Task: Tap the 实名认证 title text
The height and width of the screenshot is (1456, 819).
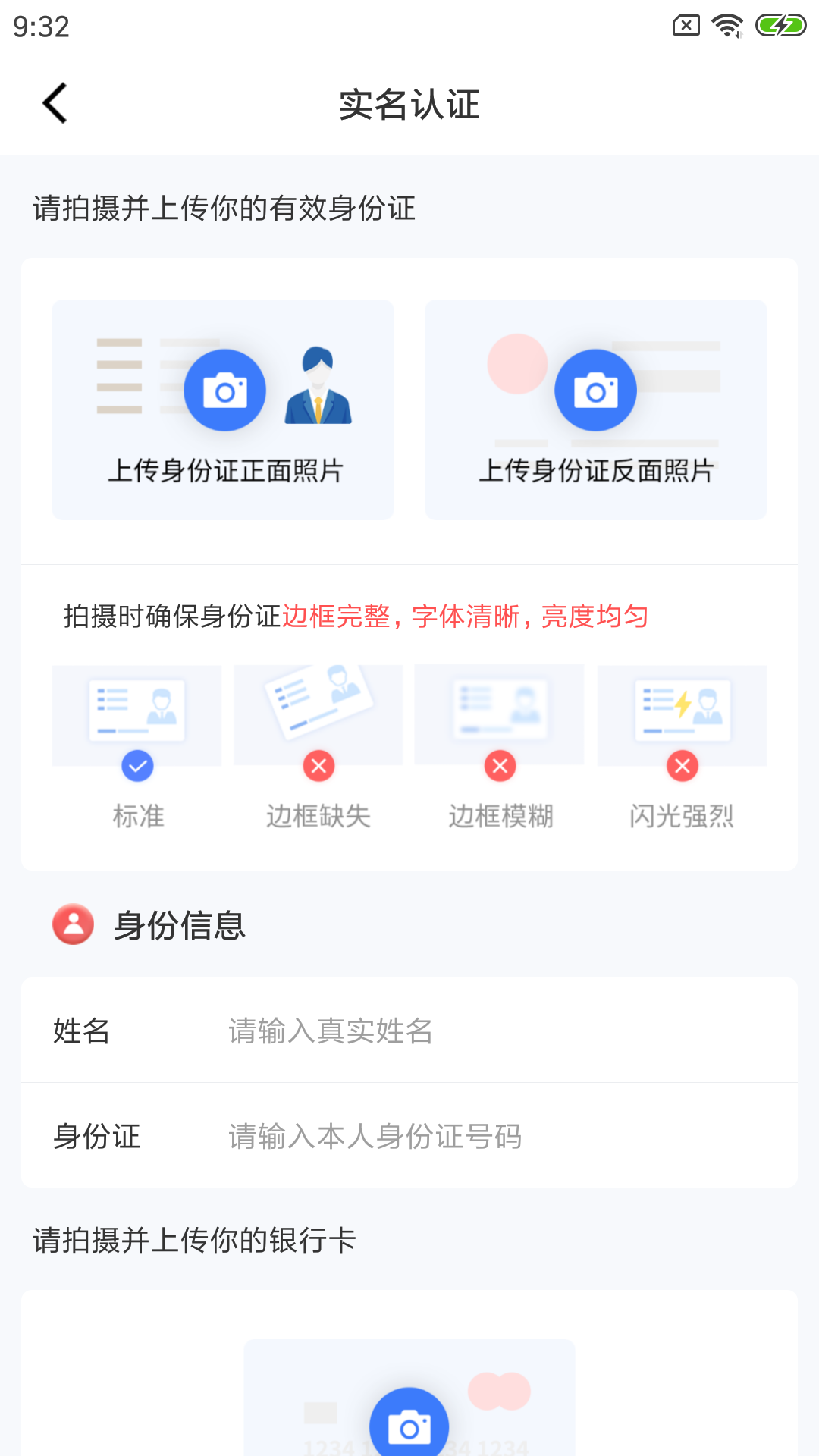Action: [x=409, y=105]
